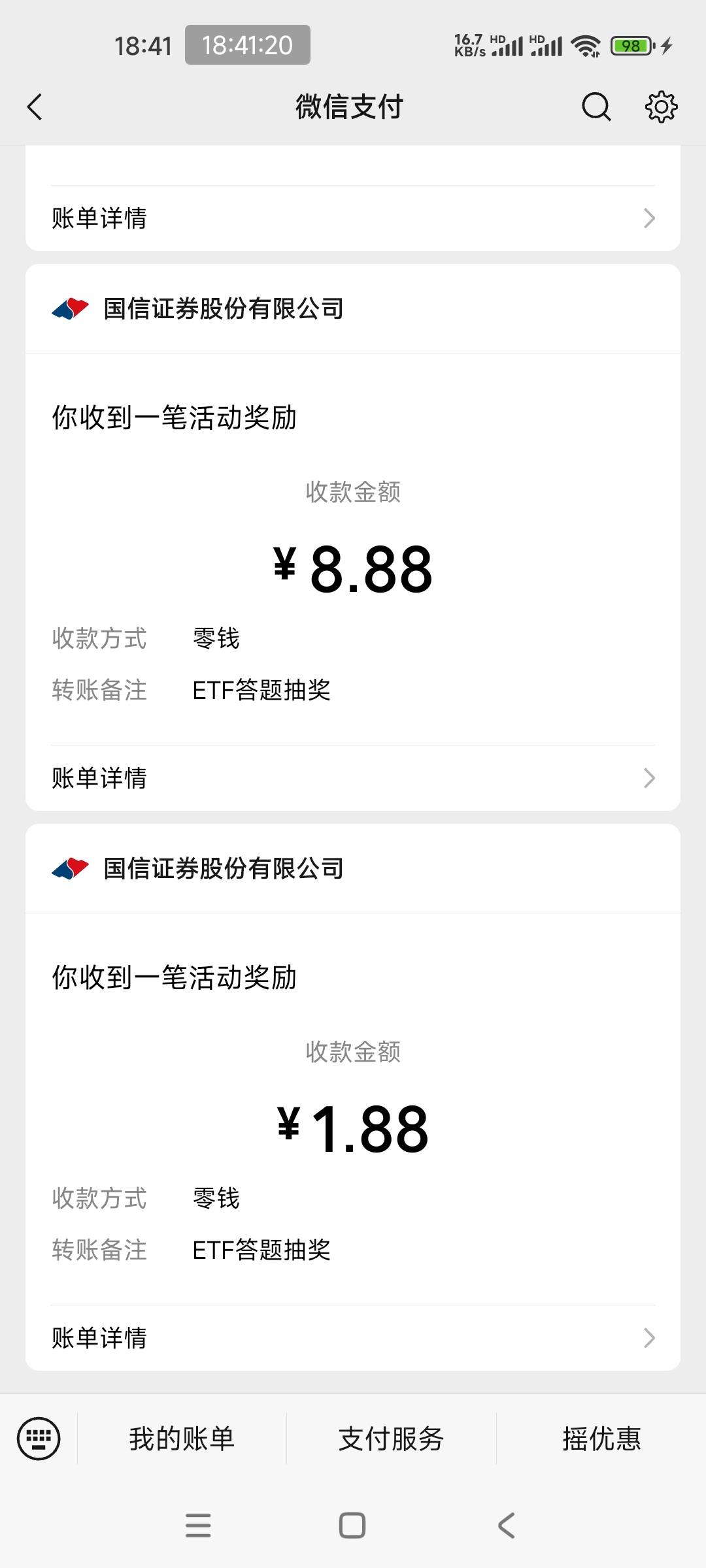Switch to keyboard input with the keyboard icon
Viewport: 706px width, 1568px height.
39,1439
